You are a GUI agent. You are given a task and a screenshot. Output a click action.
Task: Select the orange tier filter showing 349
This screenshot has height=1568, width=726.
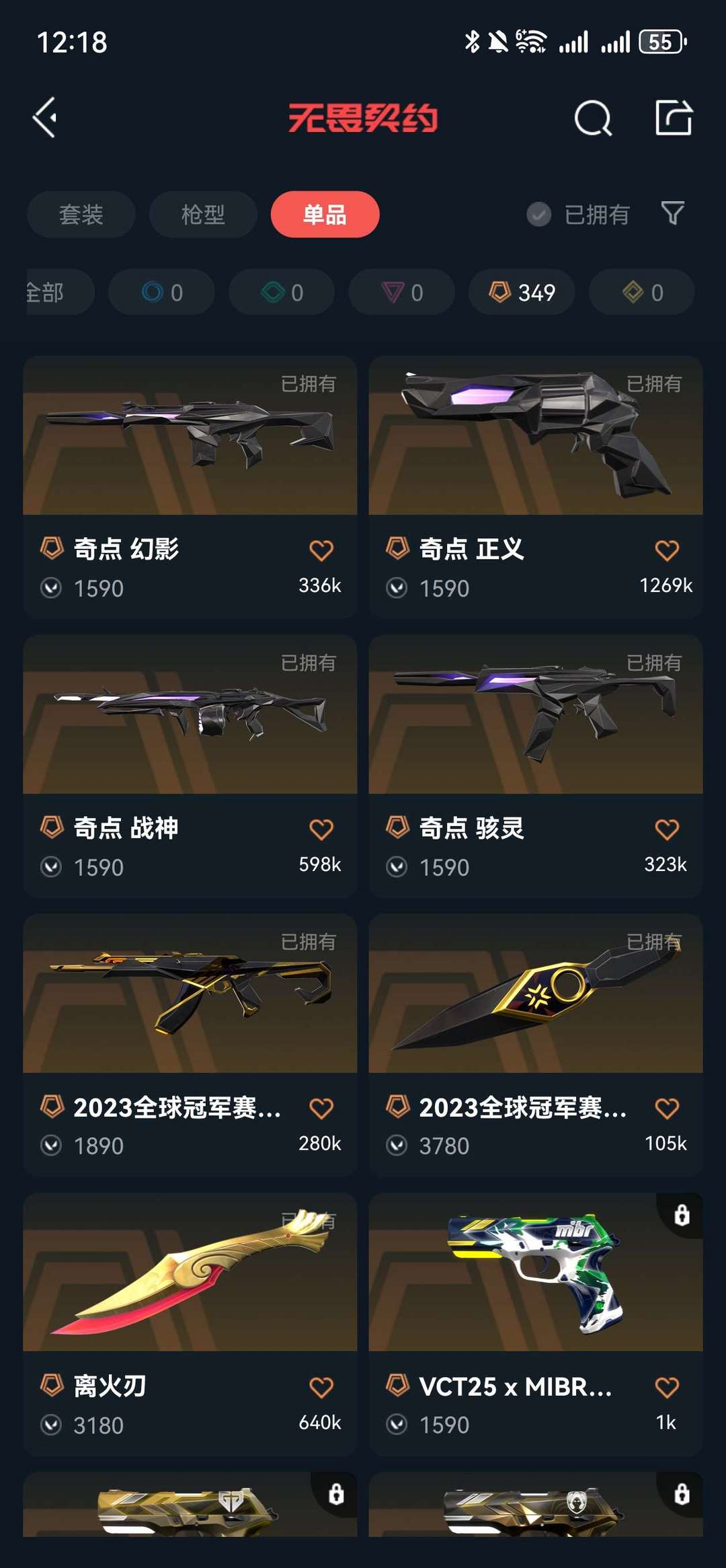pyautogui.click(x=522, y=292)
